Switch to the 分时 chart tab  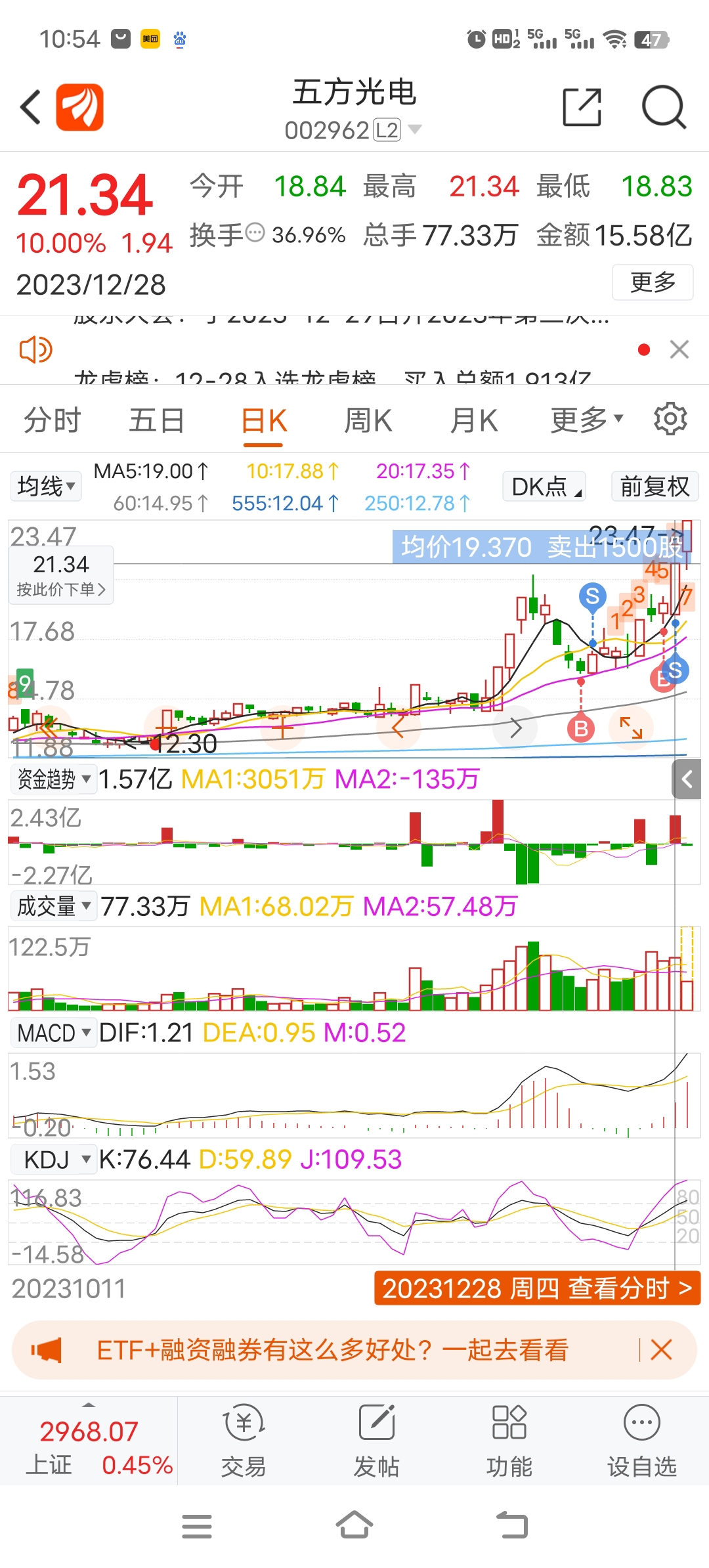[x=53, y=420]
